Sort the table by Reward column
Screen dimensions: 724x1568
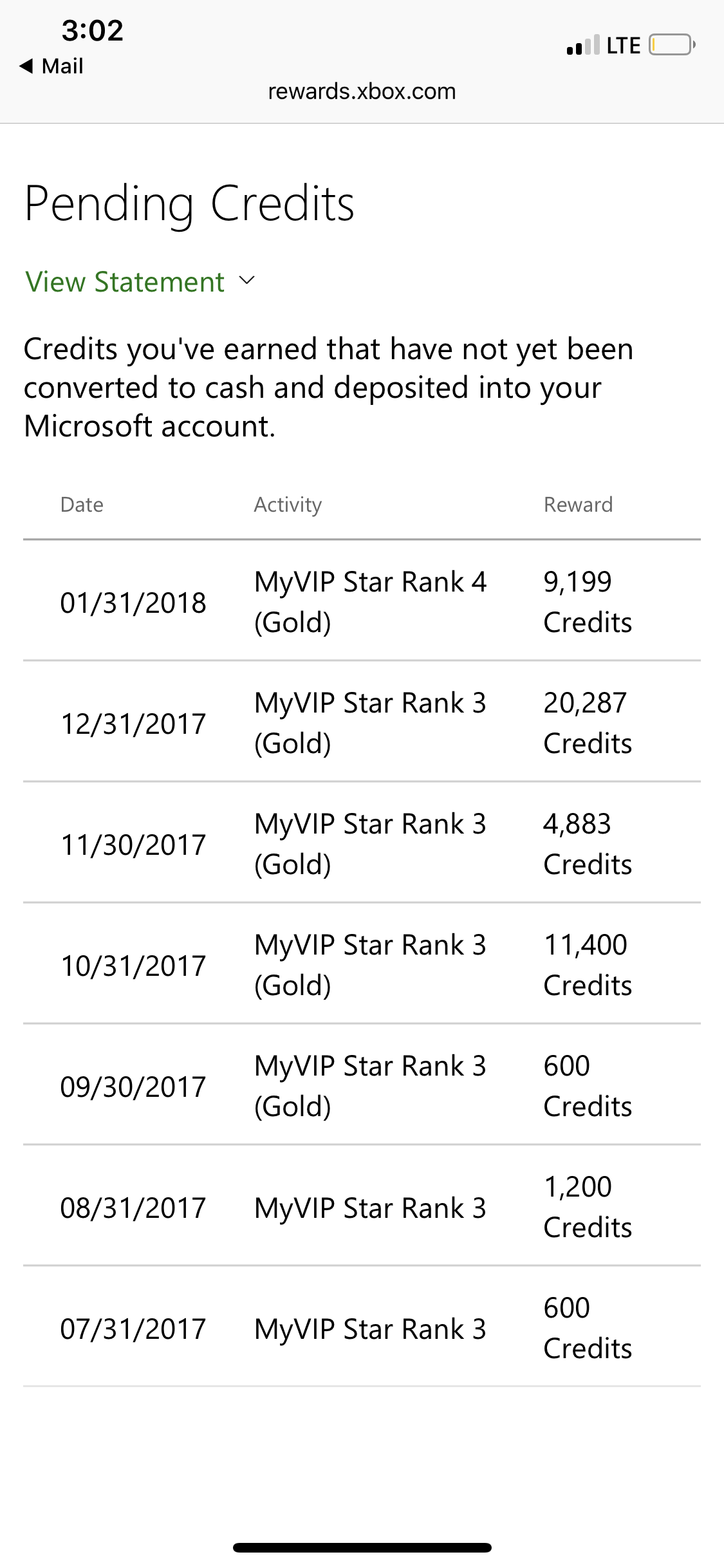point(578,504)
